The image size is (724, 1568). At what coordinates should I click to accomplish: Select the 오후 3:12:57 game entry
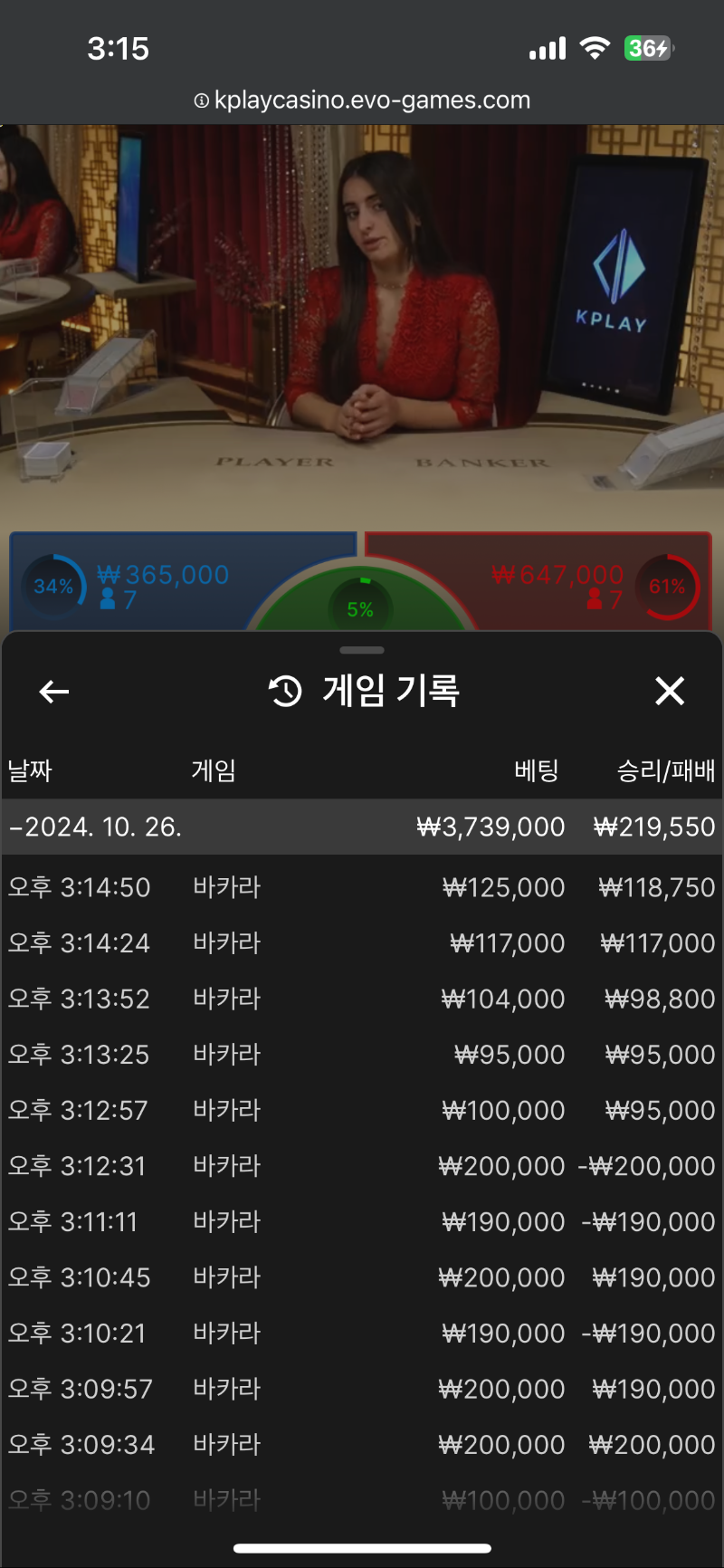click(x=362, y=1110)
